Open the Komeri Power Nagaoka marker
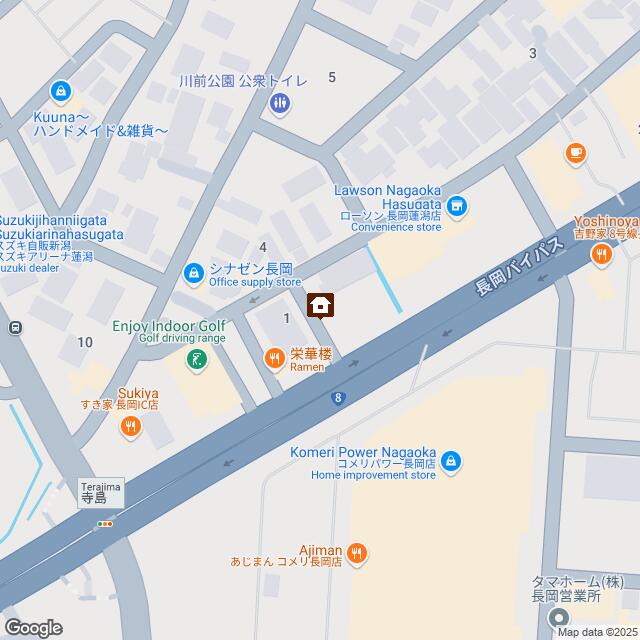This screenshot has height=640, width=640. pyautogui.click(x=450, y=461)
